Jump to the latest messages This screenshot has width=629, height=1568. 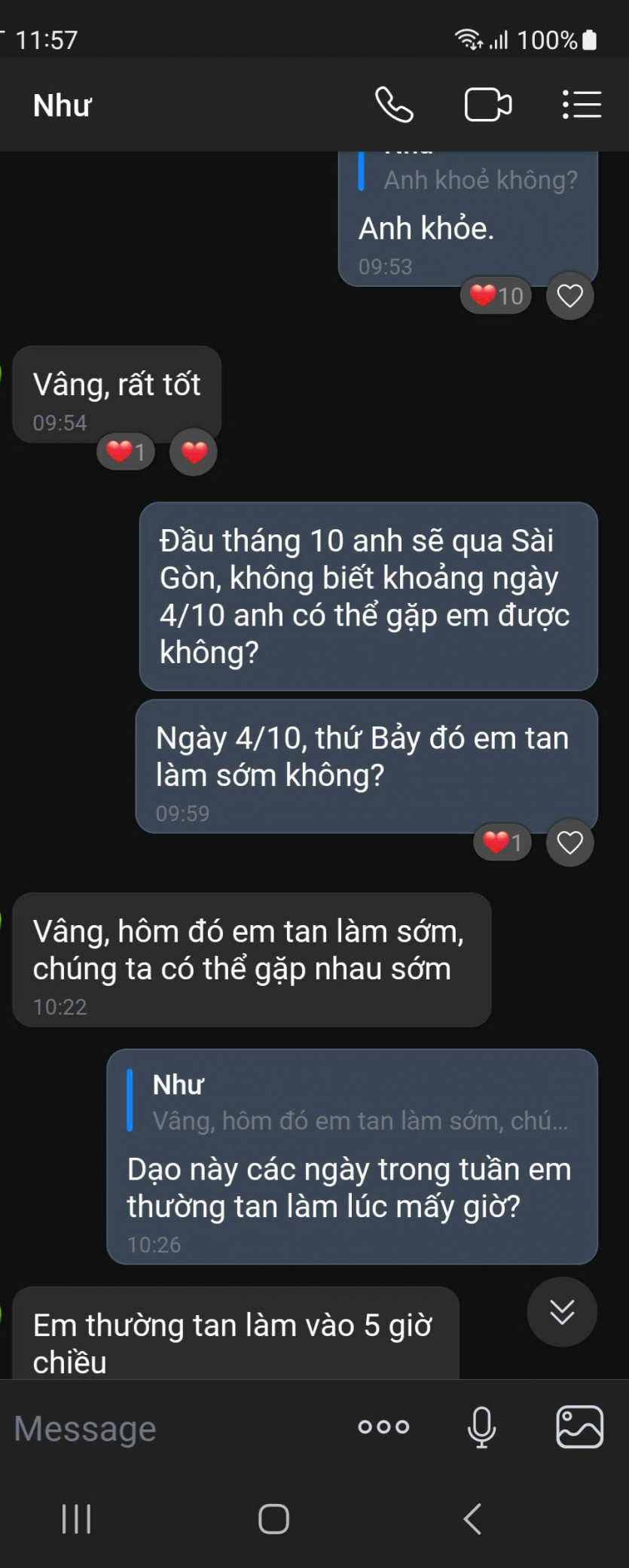pyautogui.click(x=562, y=1312)
